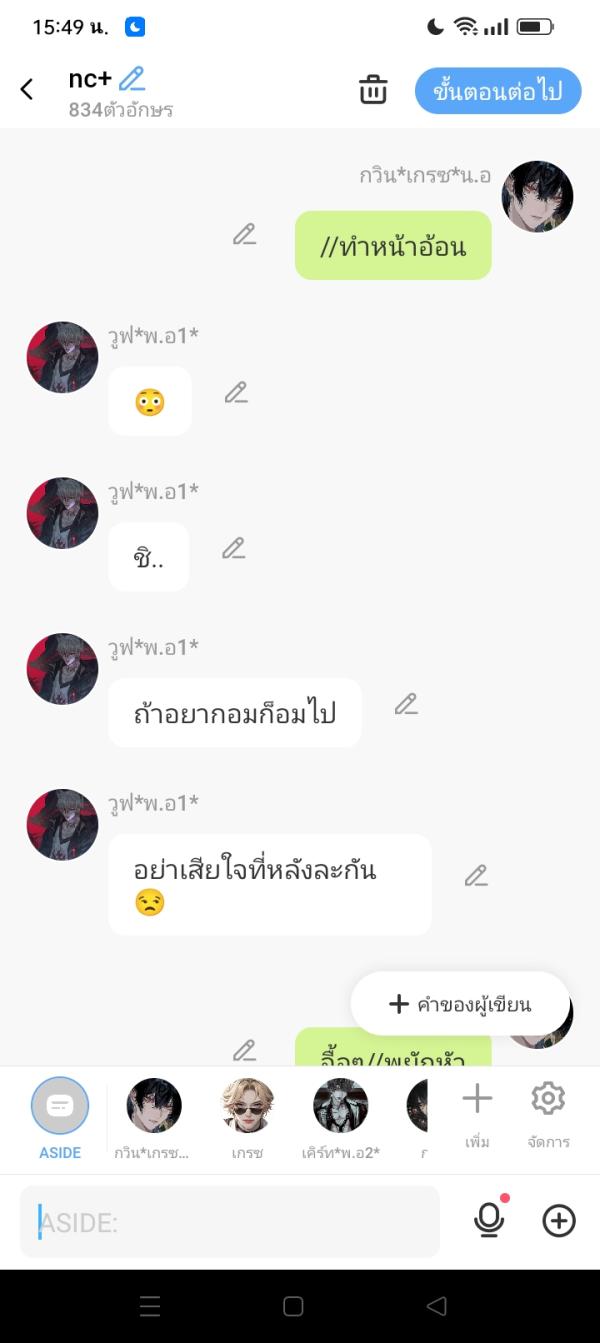Pick character เคิร์ท*พ.อ2*
600x1343 pixels.
click(x=341, y=1116)
